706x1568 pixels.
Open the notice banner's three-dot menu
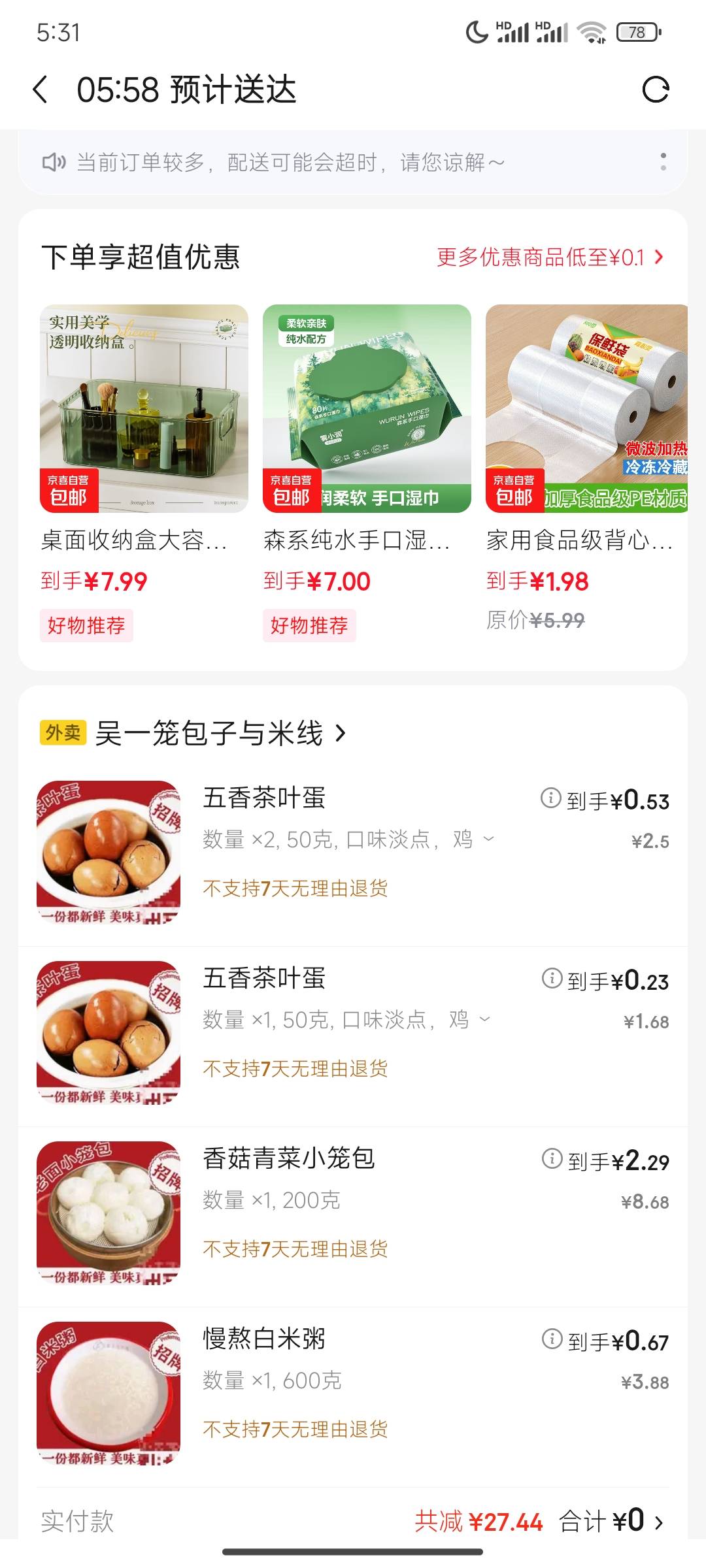663,162
